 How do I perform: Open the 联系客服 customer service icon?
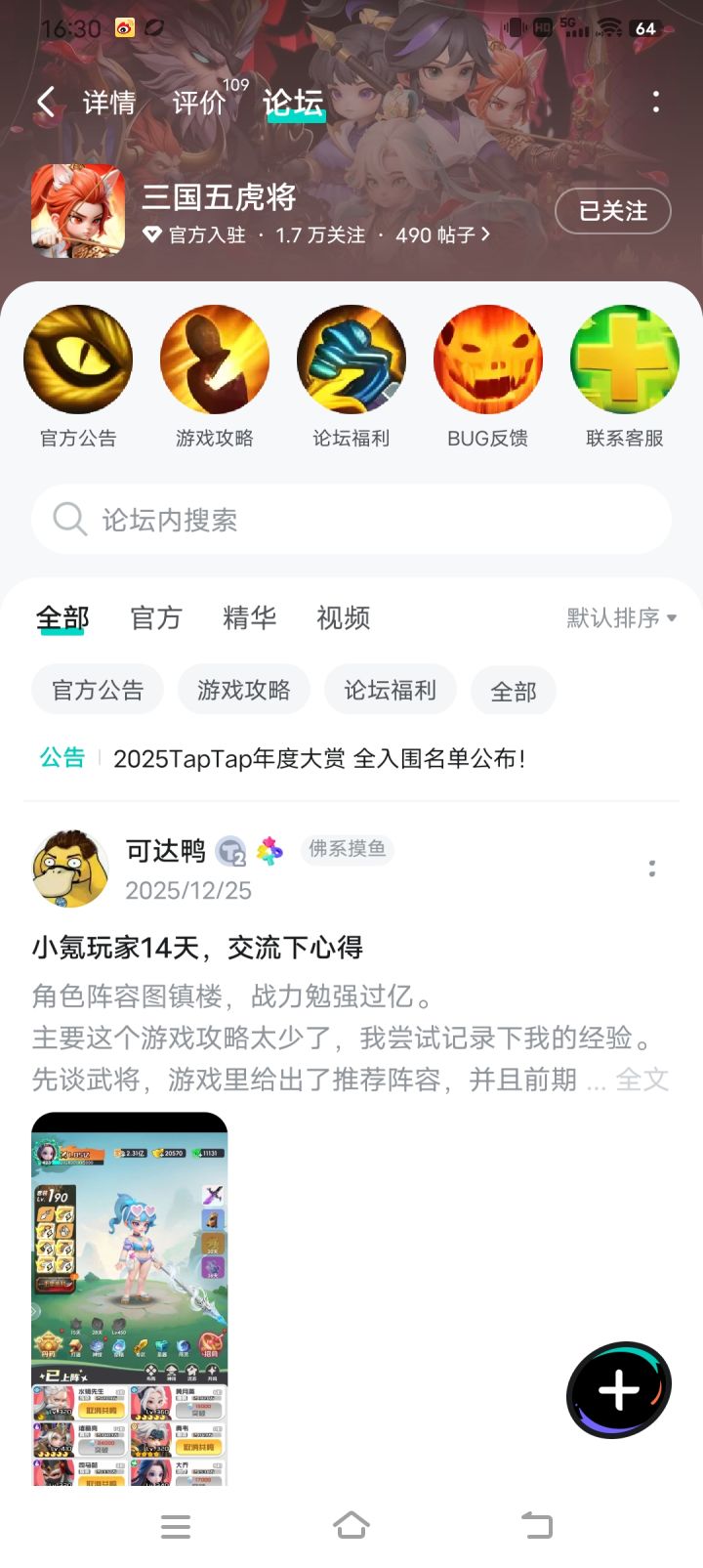625,360
